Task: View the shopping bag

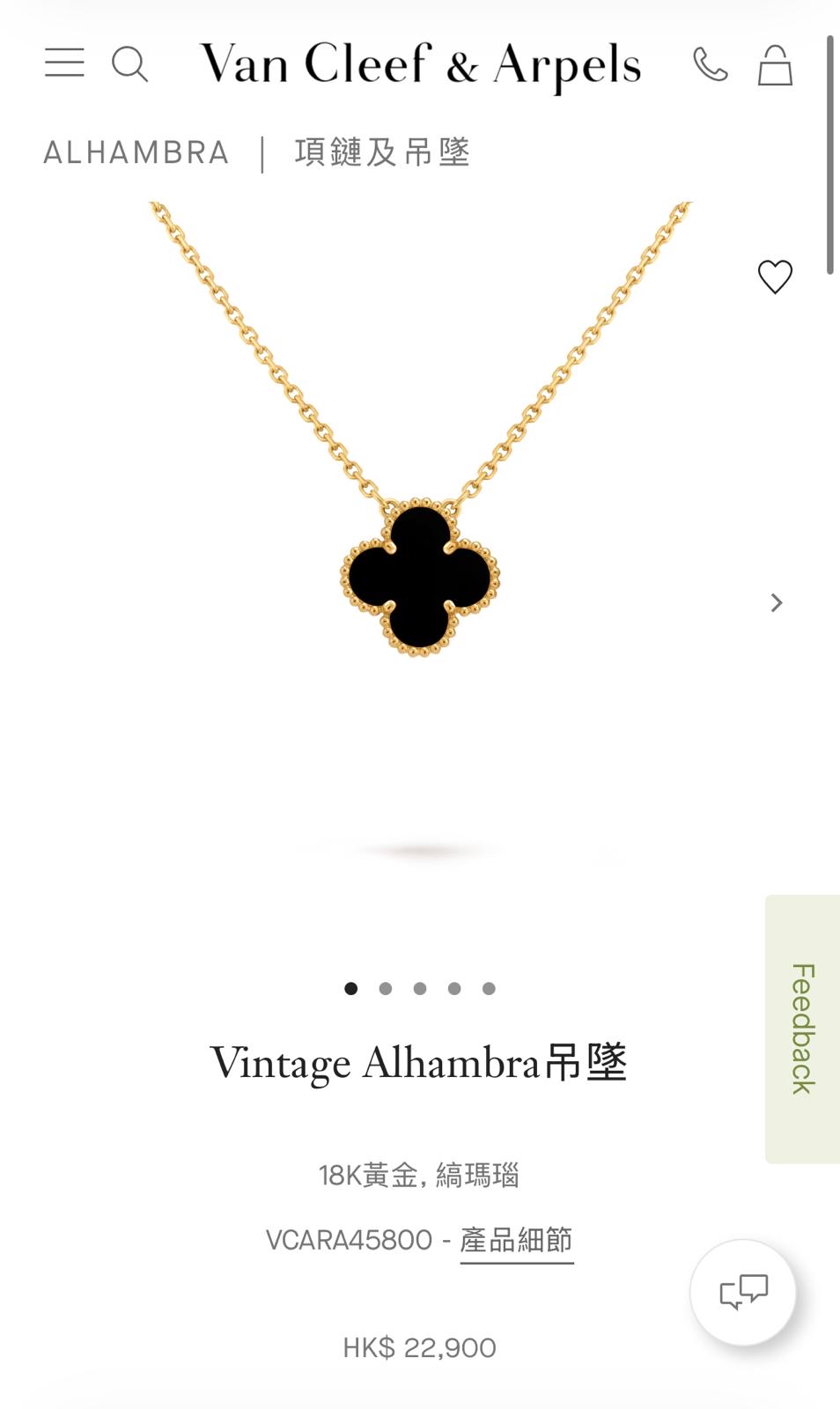Action: coord(775,65)
